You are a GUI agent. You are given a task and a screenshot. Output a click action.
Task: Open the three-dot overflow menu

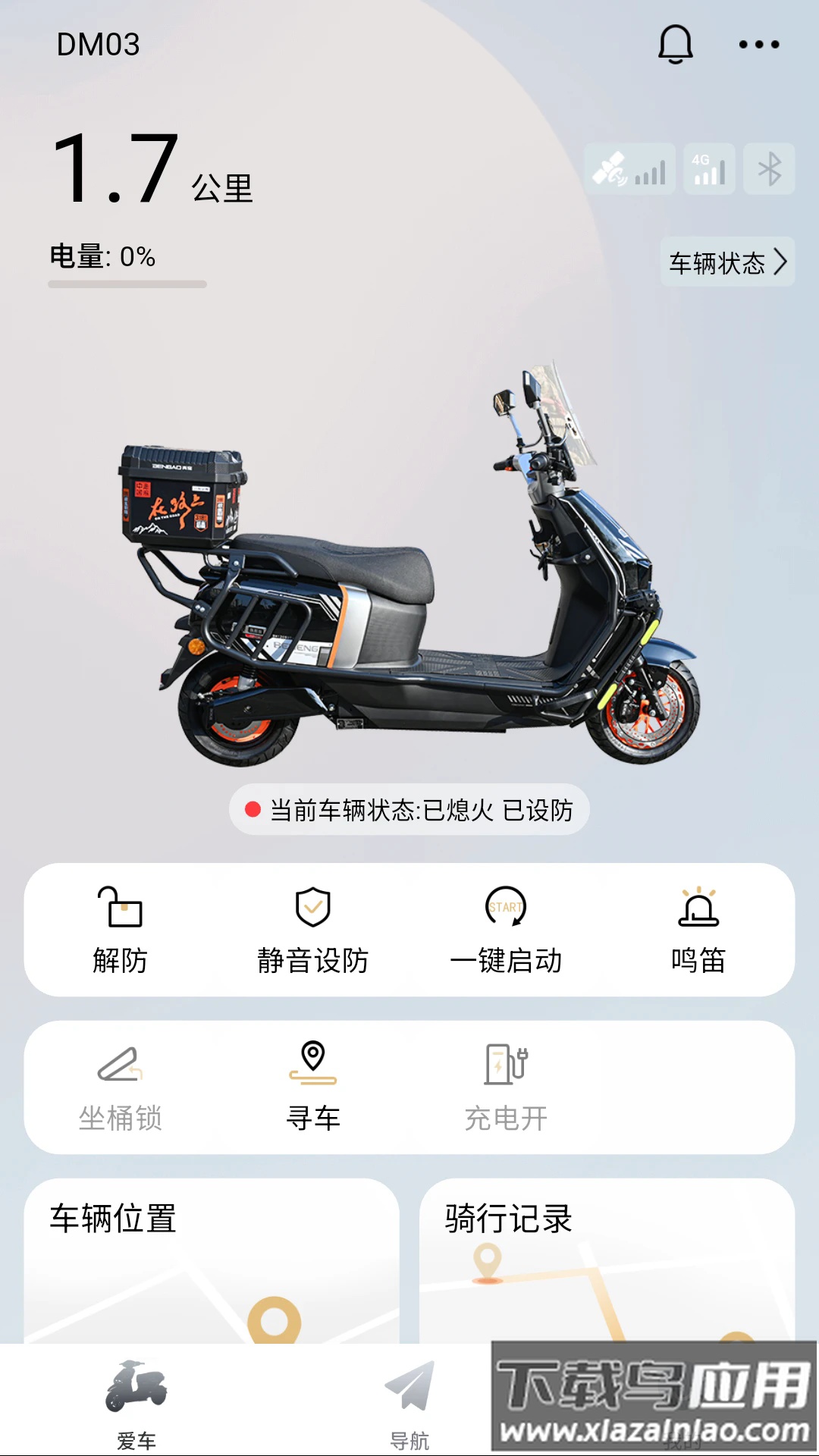coord(759,45)
